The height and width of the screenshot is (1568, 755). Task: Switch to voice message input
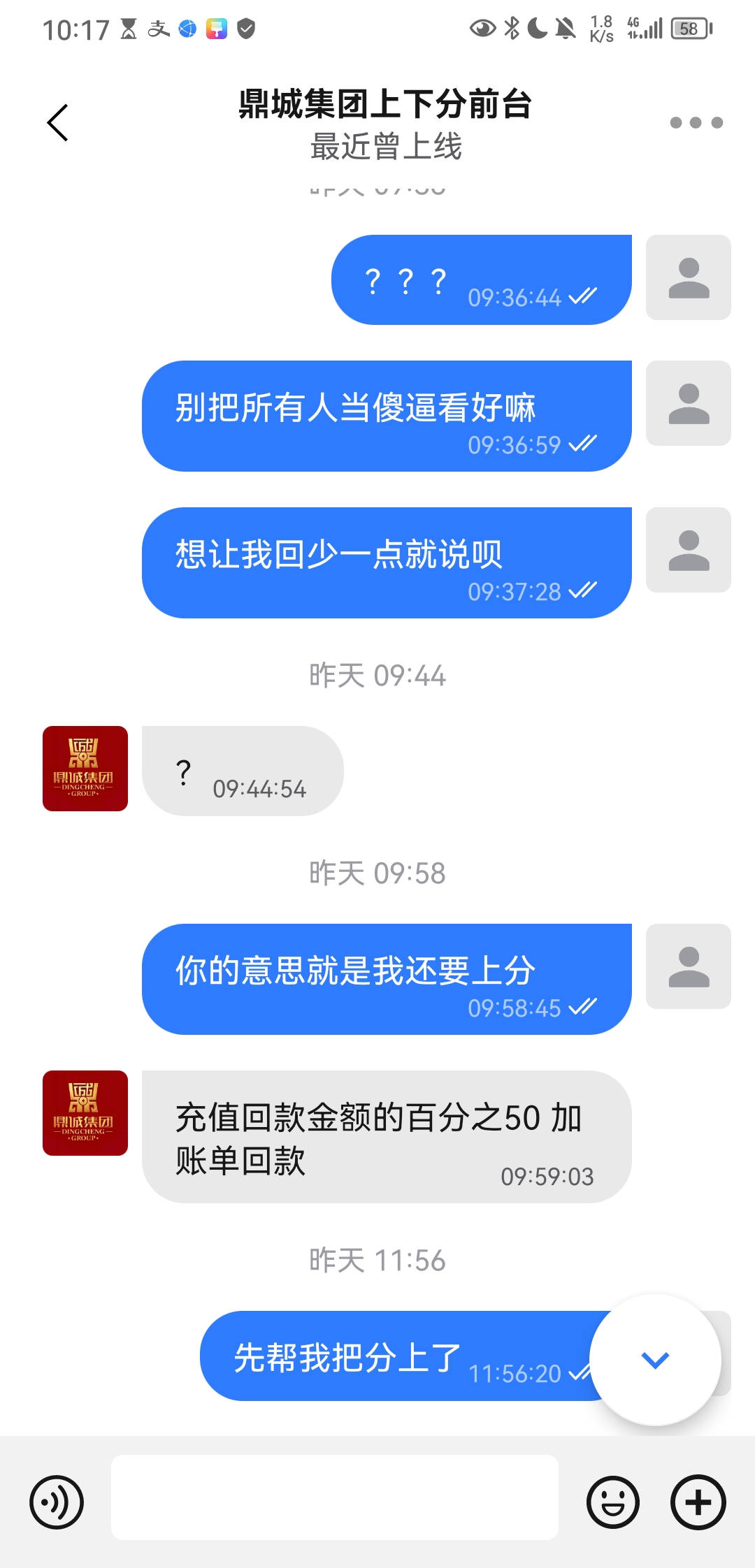point(57,1502)
